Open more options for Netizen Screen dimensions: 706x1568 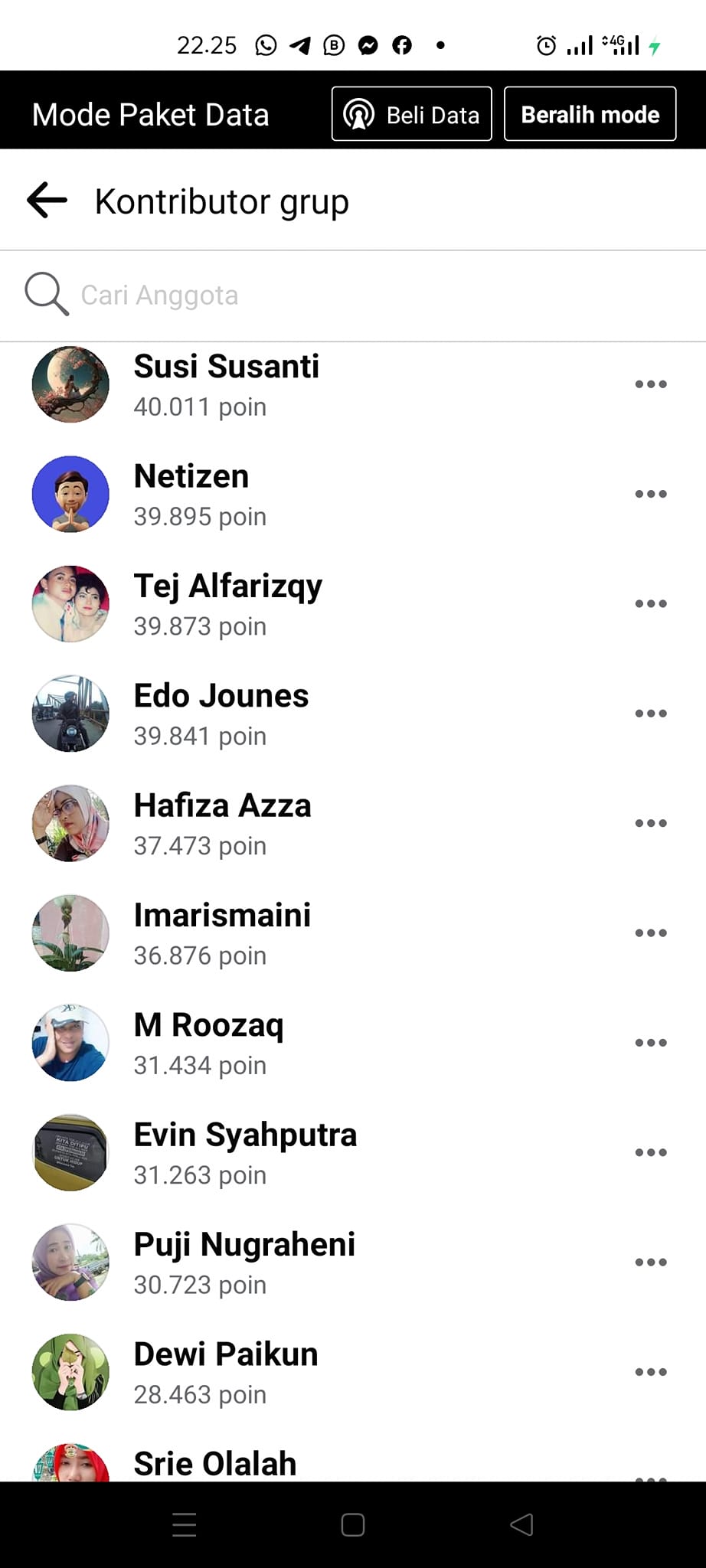650,494
